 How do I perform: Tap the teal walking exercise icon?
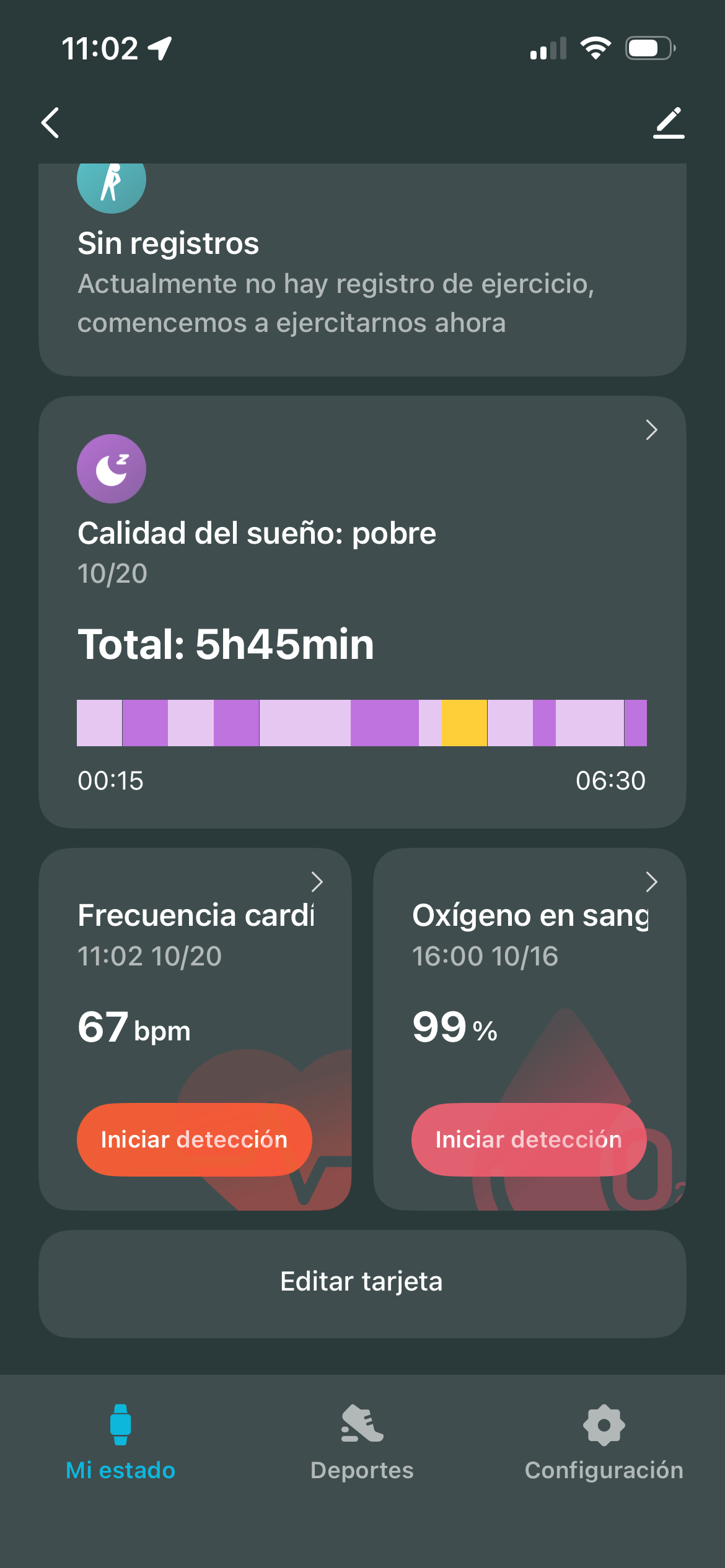pos(112,184)
